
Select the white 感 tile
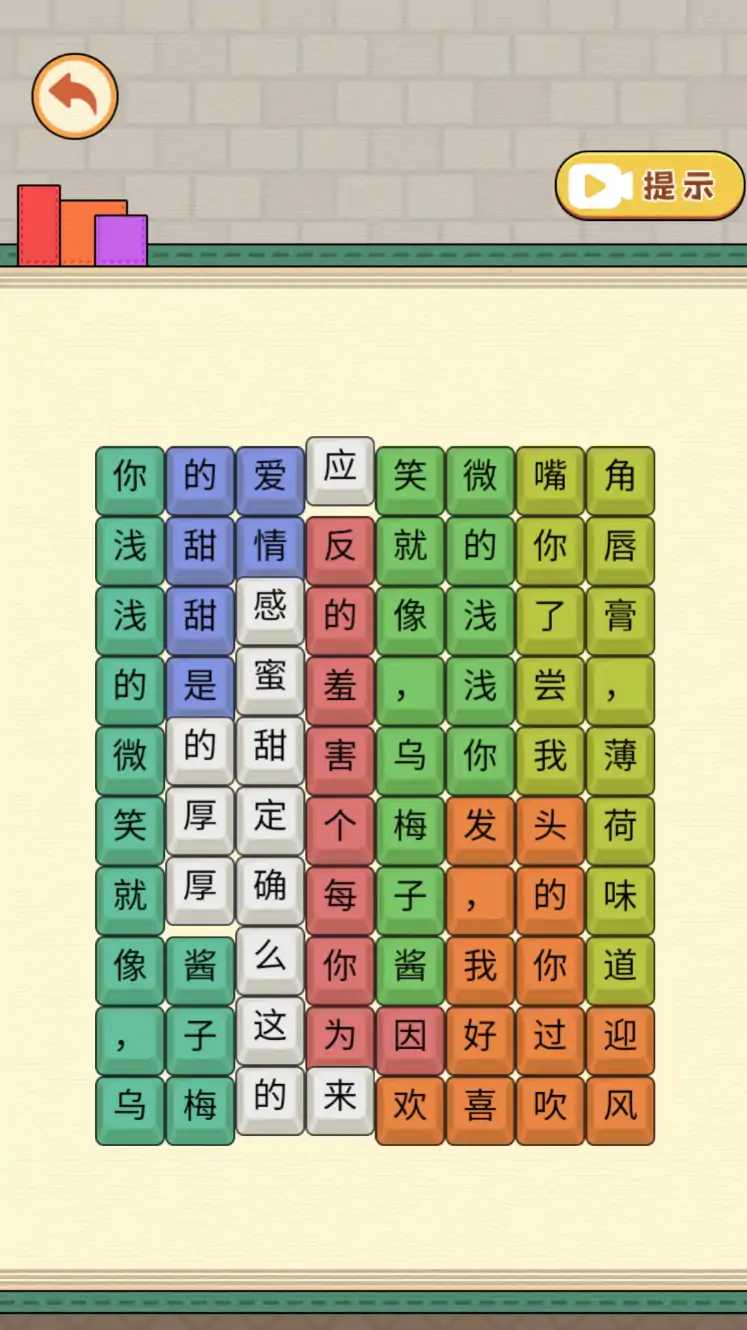[x=270, y=608]
